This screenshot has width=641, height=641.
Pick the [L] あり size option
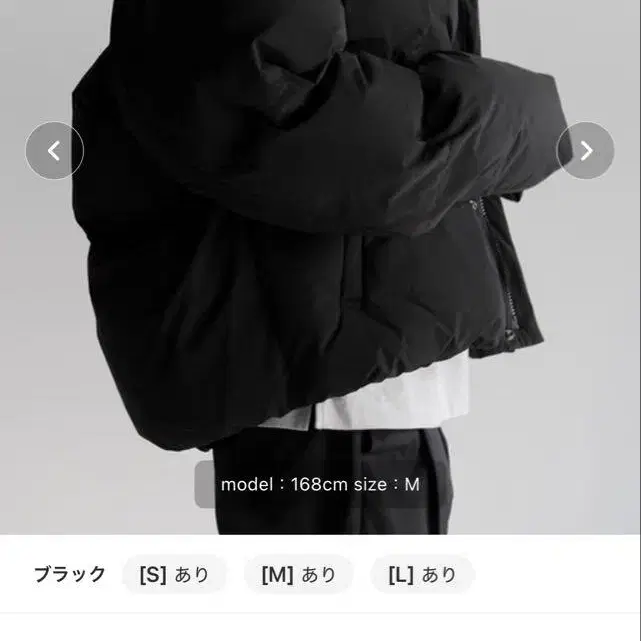(422, 575)
